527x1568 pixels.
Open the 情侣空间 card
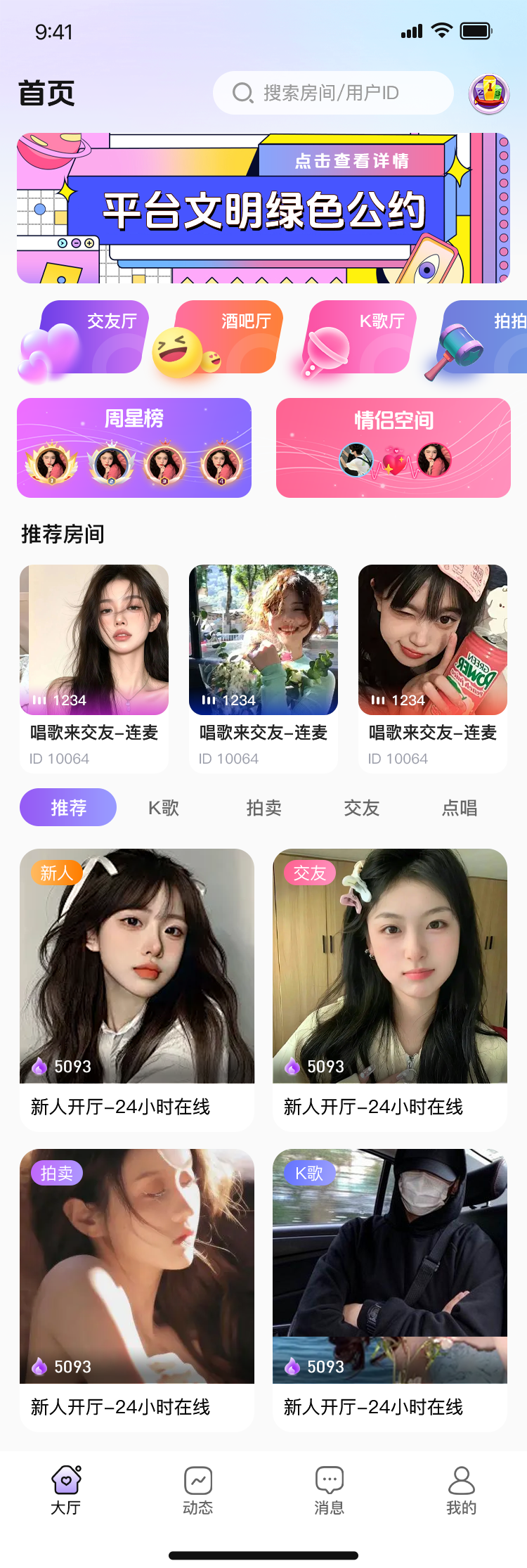(393, 448)
